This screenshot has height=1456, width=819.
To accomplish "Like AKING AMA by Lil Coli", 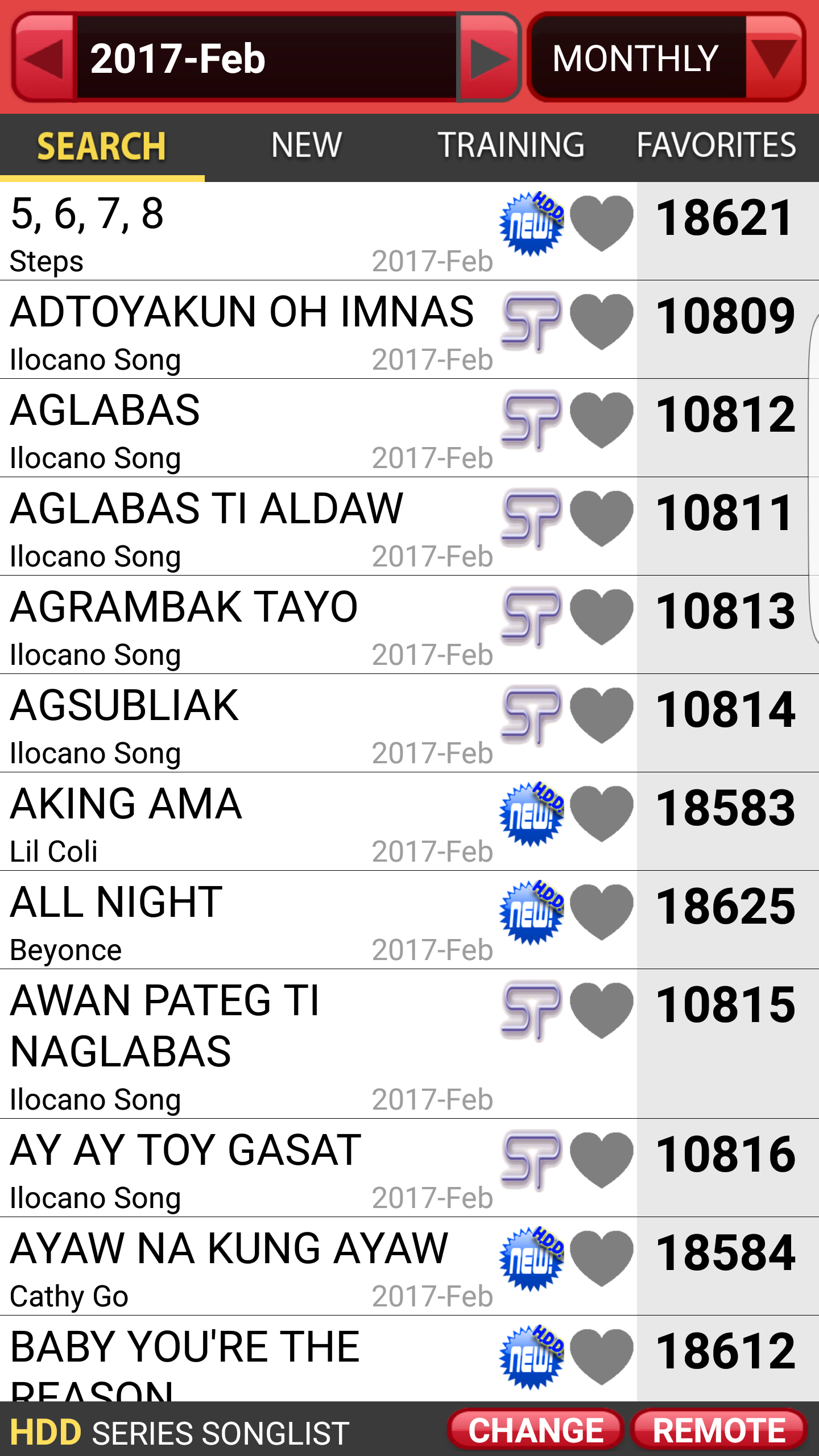I will pyautogui.click(x=601, y=813).
